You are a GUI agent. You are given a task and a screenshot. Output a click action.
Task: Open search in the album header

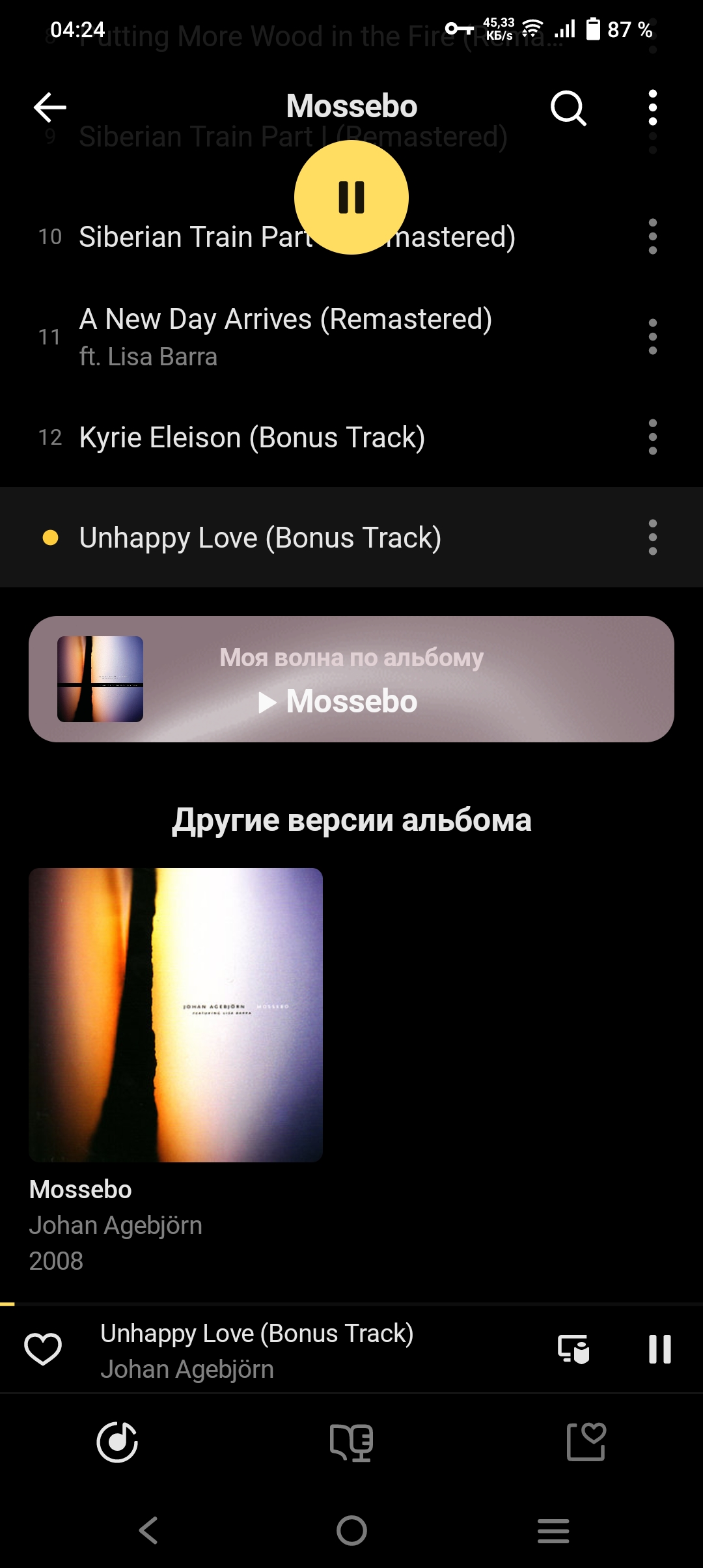568,107
